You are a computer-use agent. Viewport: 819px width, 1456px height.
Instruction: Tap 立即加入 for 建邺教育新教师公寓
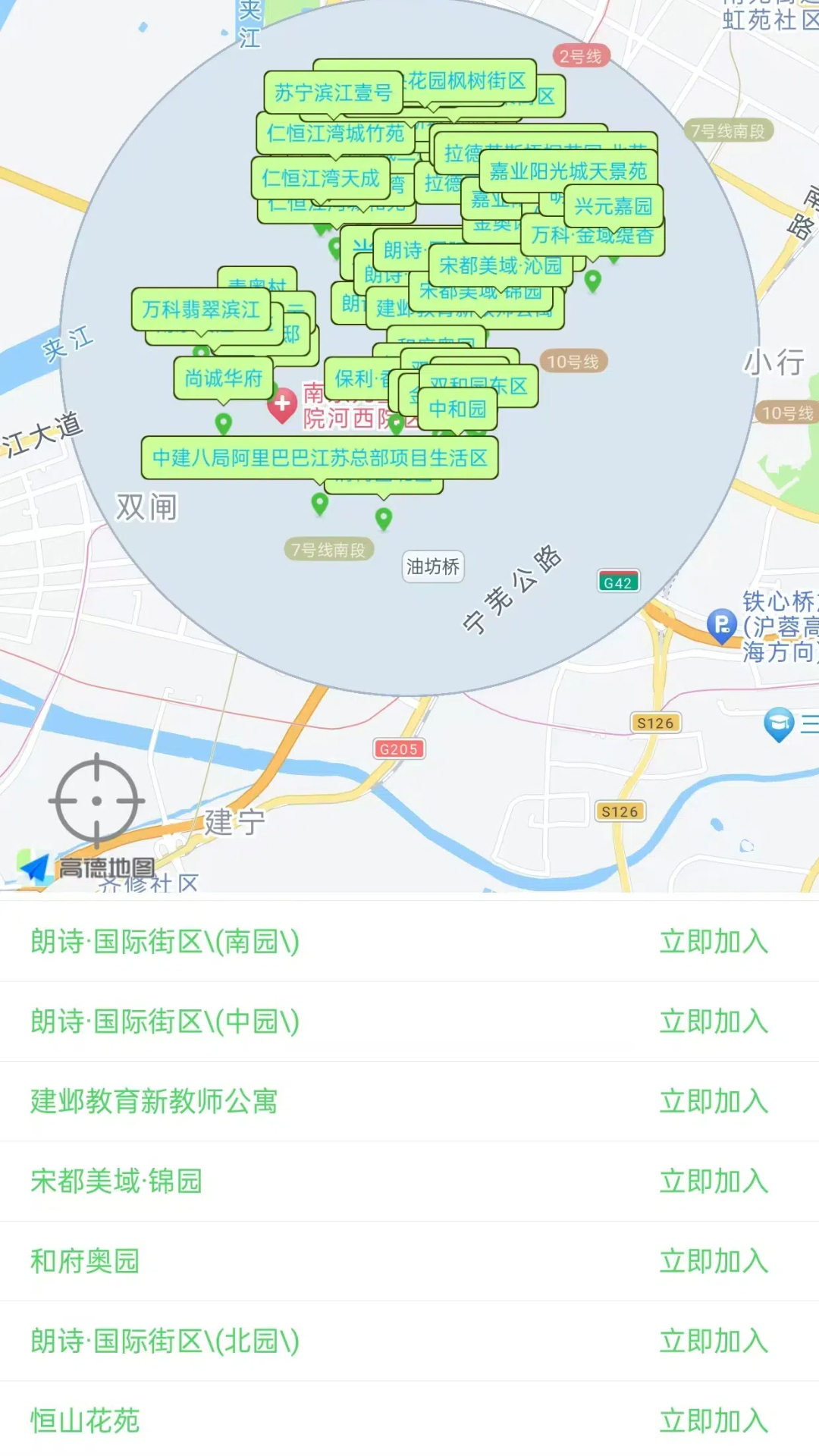[713, 1101]
